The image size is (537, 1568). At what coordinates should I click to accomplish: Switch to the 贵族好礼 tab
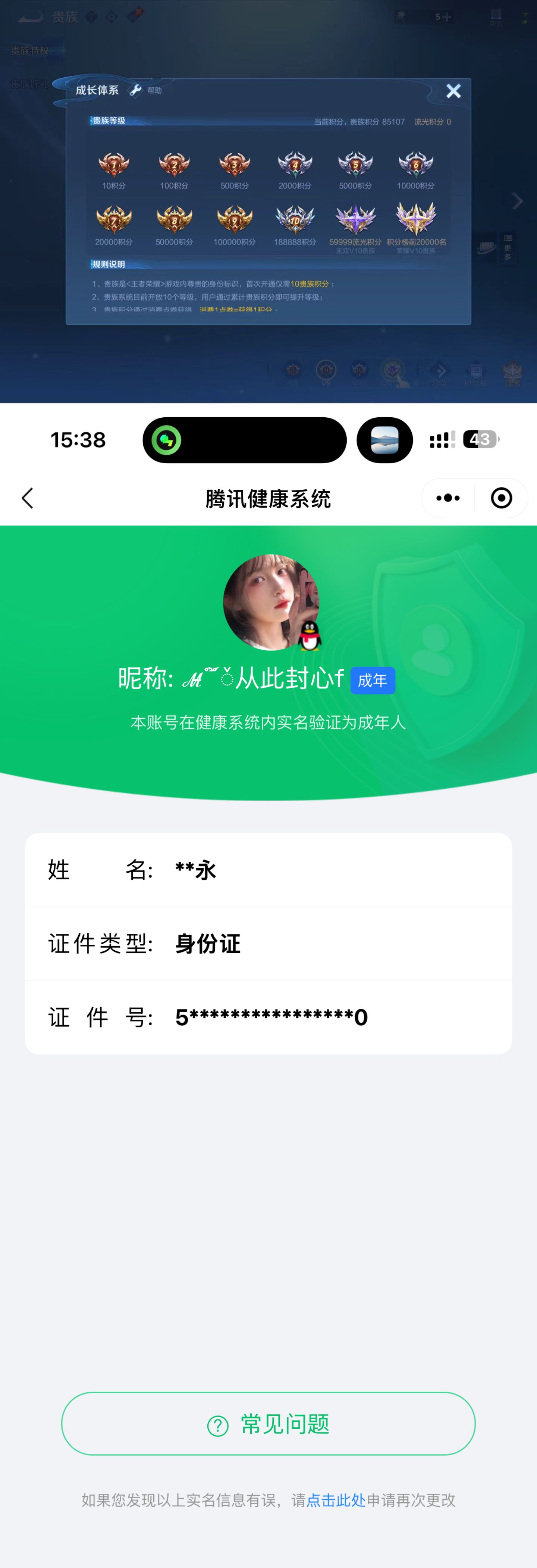point(29,84)
